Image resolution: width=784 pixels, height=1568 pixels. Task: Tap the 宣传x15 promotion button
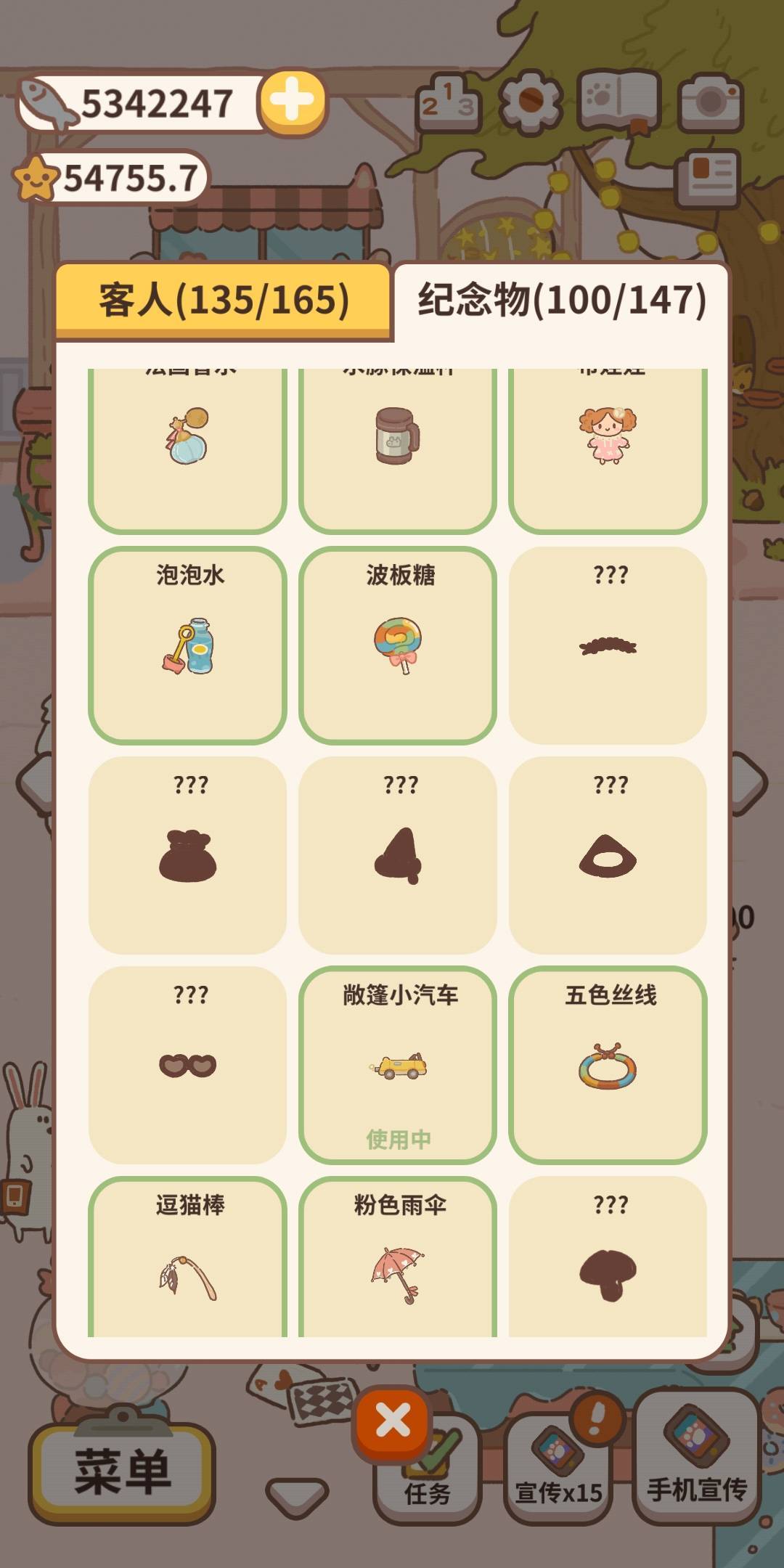(x=558, y=1466)
